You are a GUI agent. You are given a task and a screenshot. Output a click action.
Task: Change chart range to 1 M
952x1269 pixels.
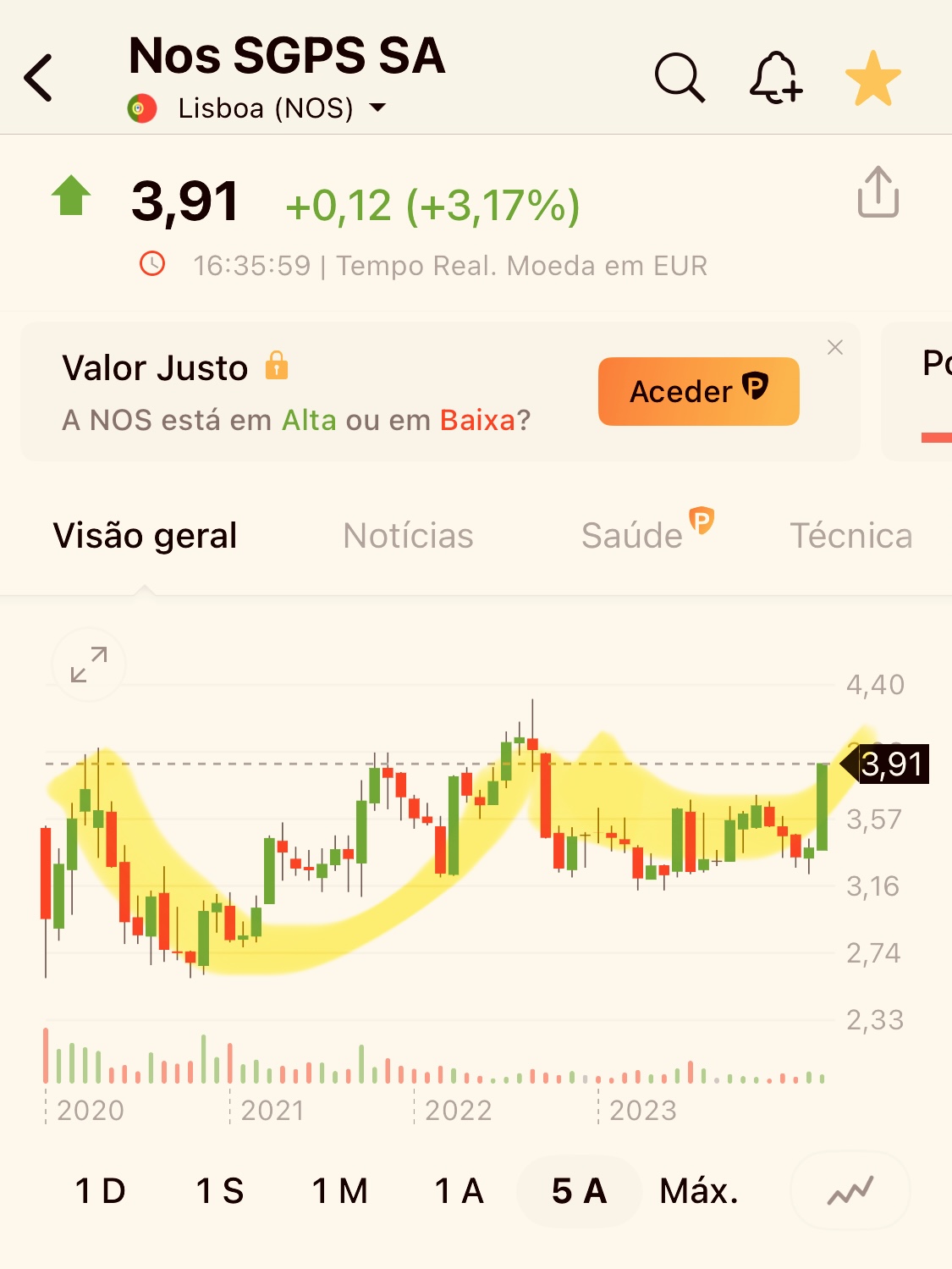pyautogui.click(x=339, y=1191)
